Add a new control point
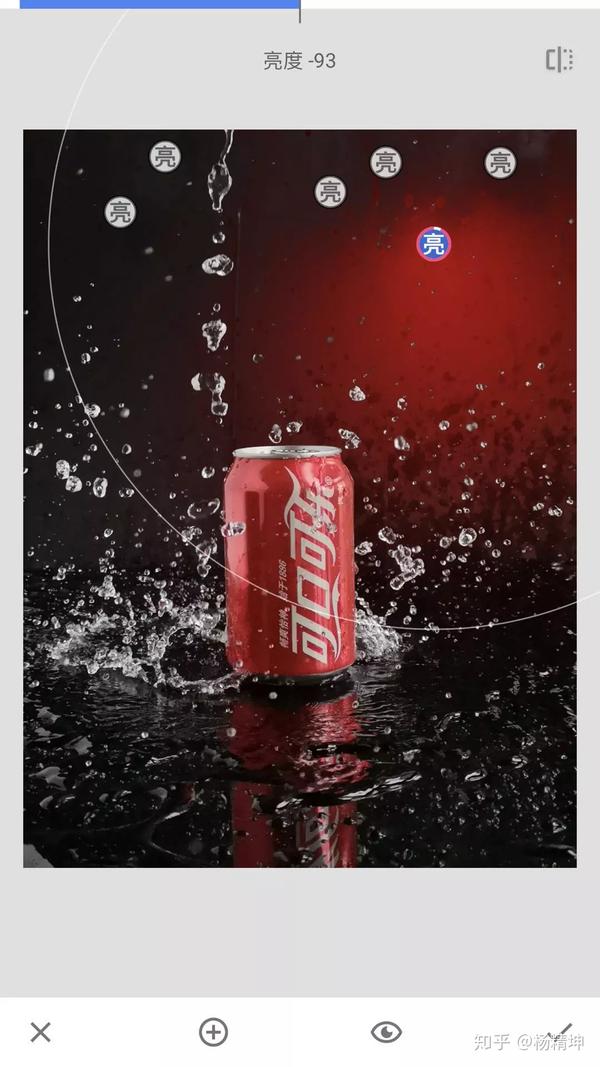This screenshot has height=1067, width=600. [x=213, y=1032]
